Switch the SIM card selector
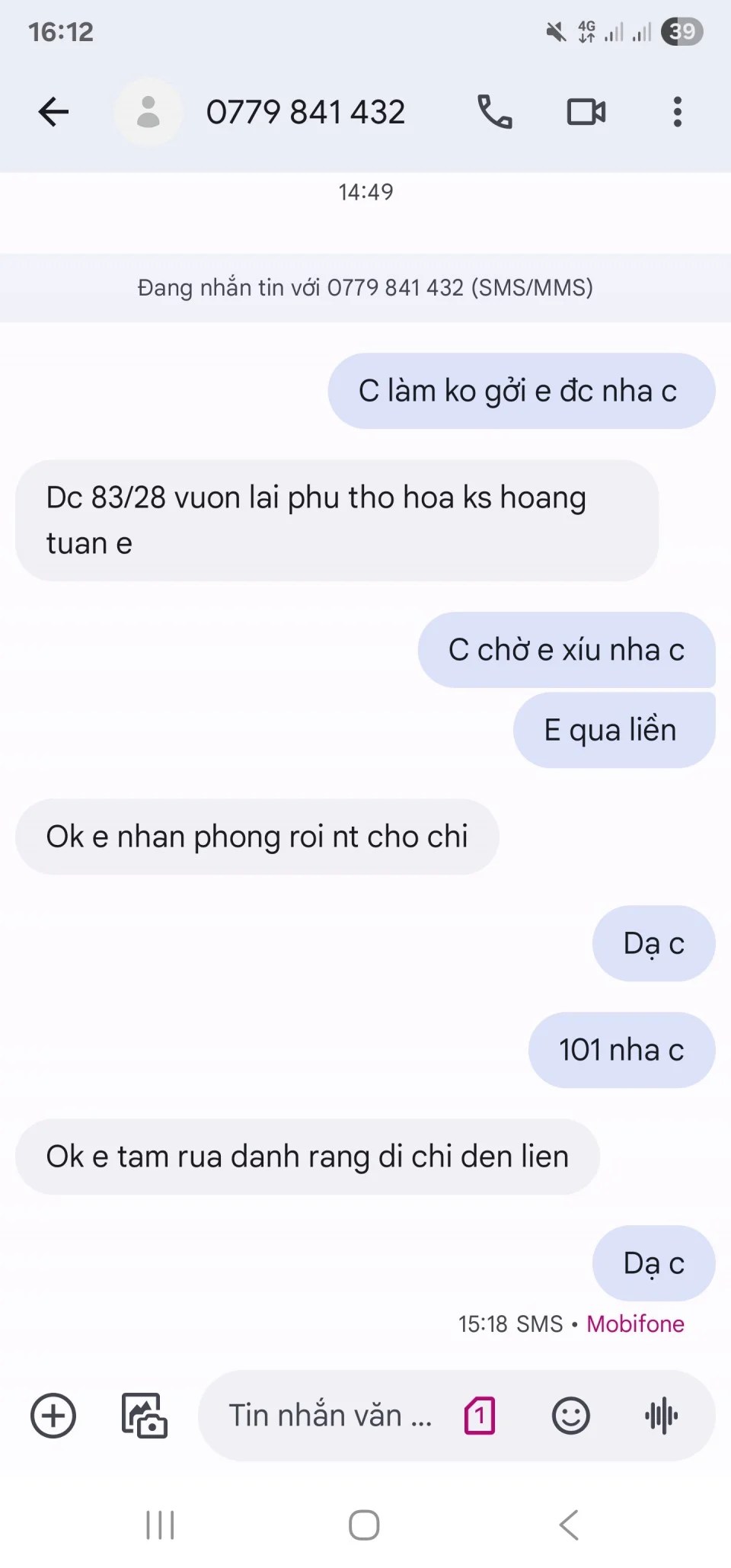This screenshot has width=731, height=1568. (x=480, y=1416)
